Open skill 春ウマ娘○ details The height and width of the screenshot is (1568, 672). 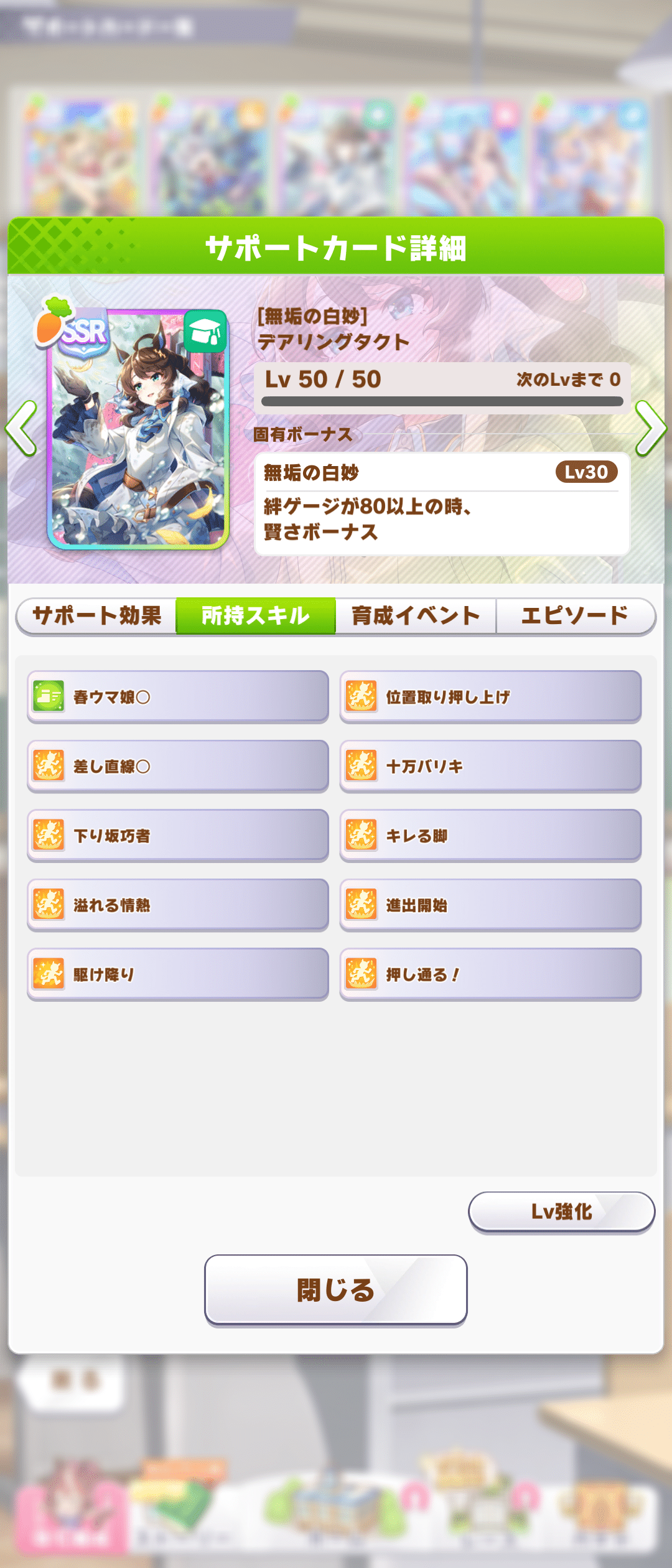178,697
